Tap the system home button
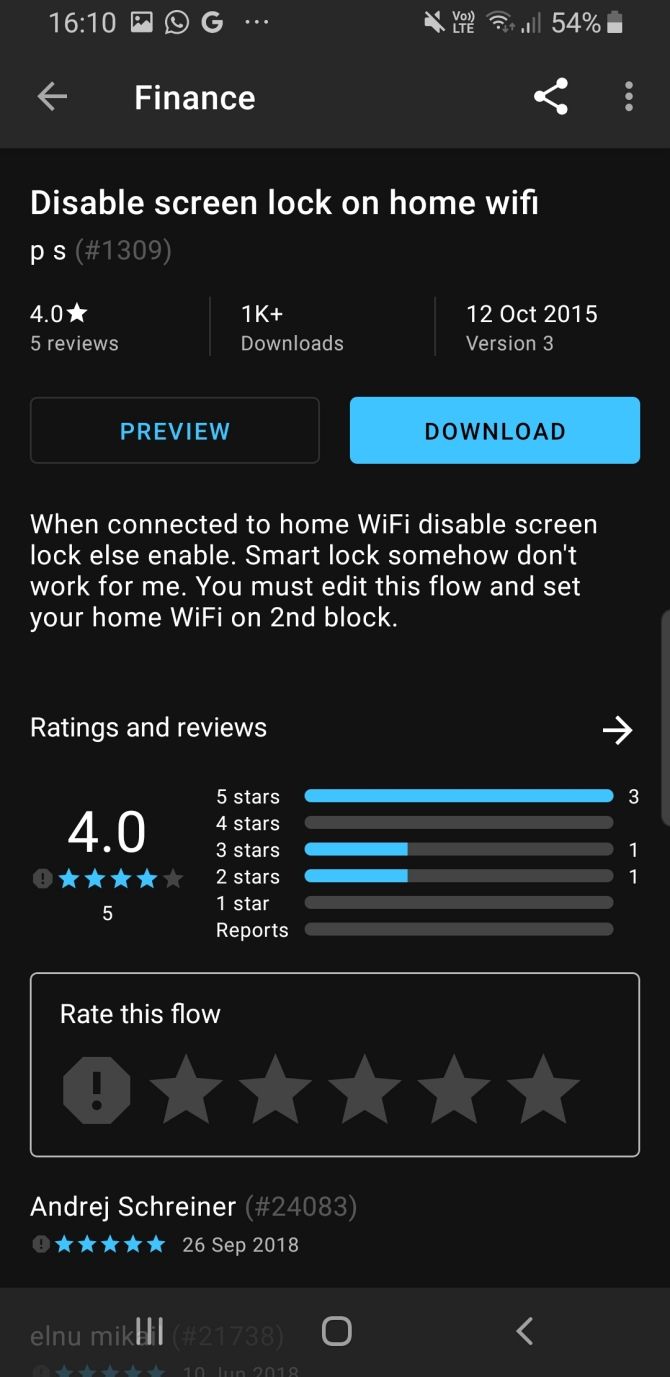Viewport: 670px width, 1377px height. (x=337, y=1331)
